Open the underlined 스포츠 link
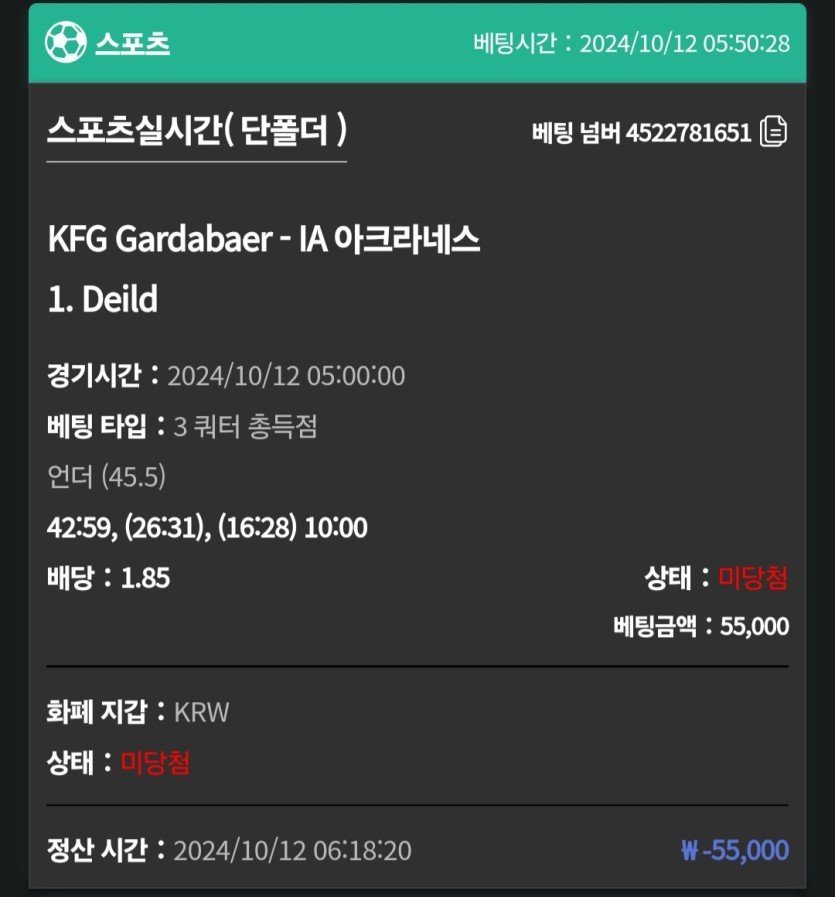 (x=132, y=43)
